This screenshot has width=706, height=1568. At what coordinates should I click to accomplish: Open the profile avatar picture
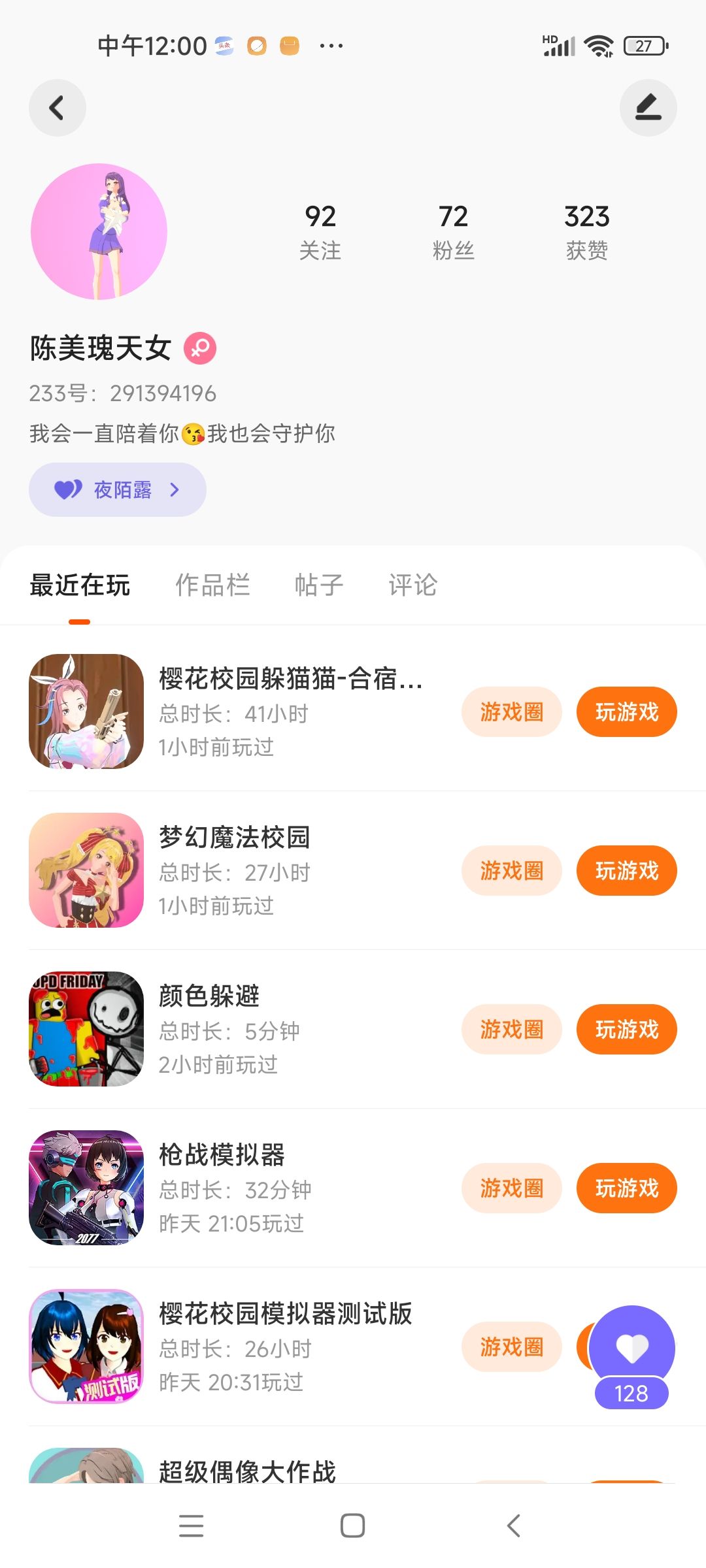point(99,231)
